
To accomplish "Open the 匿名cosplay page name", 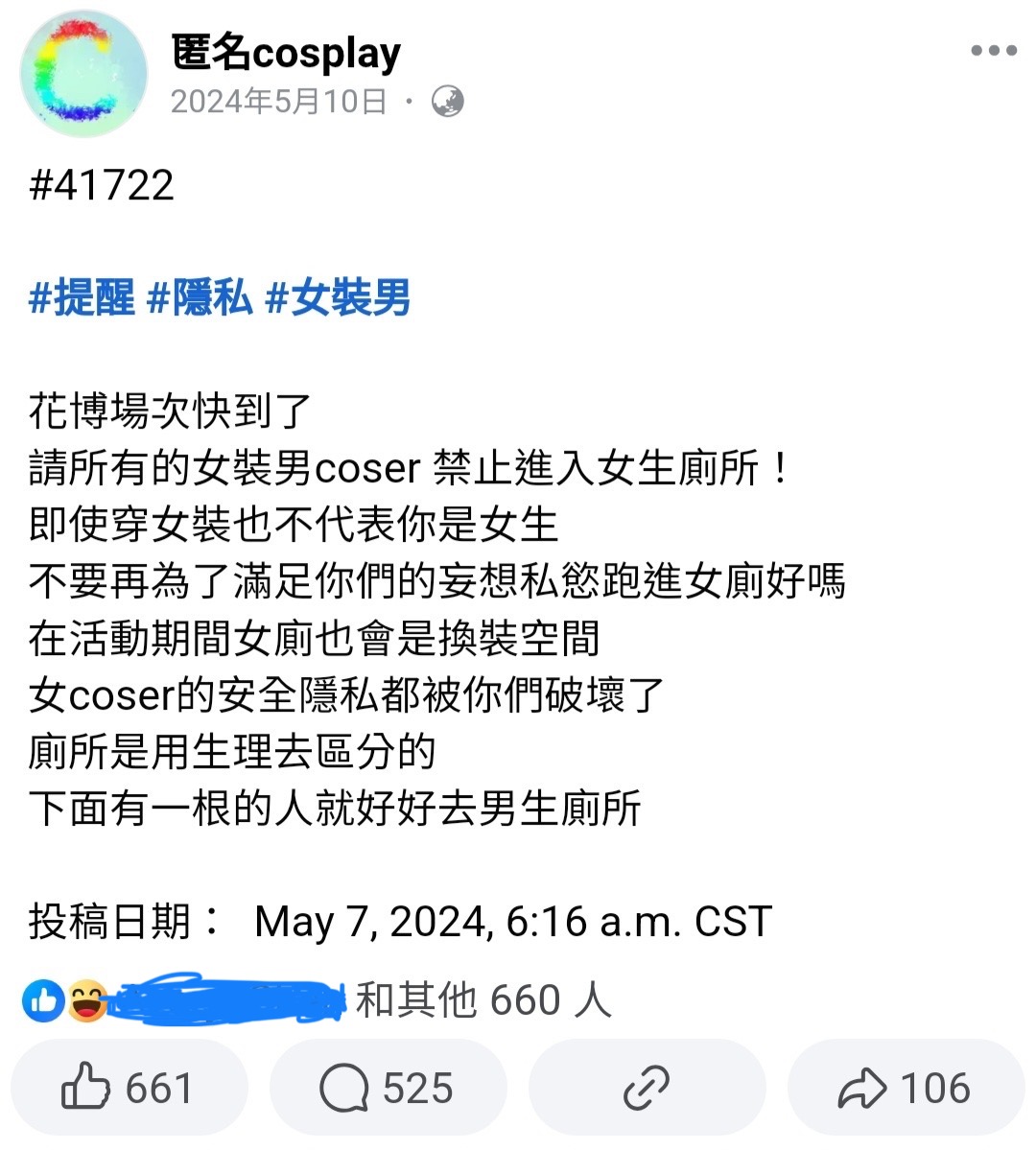I will pyautogui.click(x=286, y=53).
